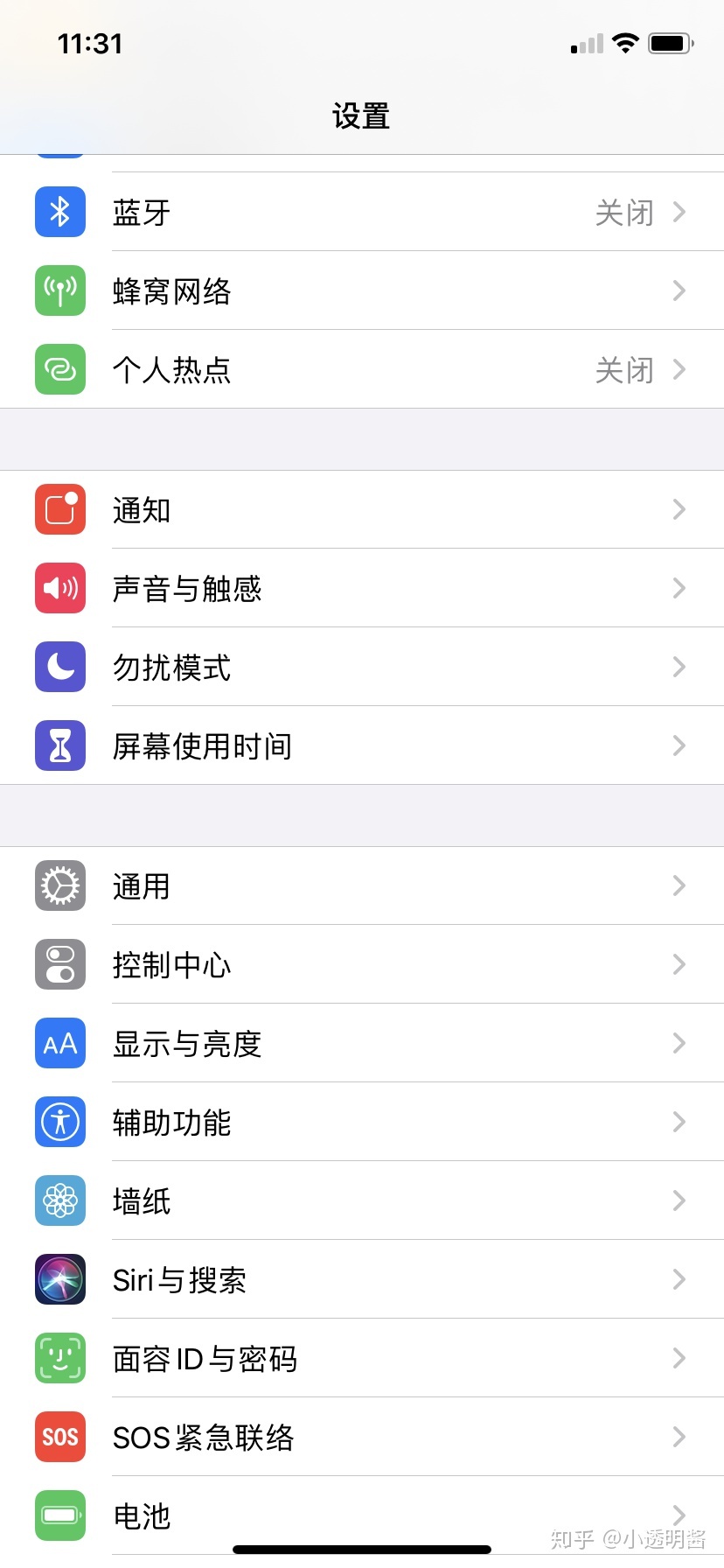Open 墙纸 wallpaper settings
Image resolution: width=724 pixels, height=1568 pixels.
coord(362,1200)
